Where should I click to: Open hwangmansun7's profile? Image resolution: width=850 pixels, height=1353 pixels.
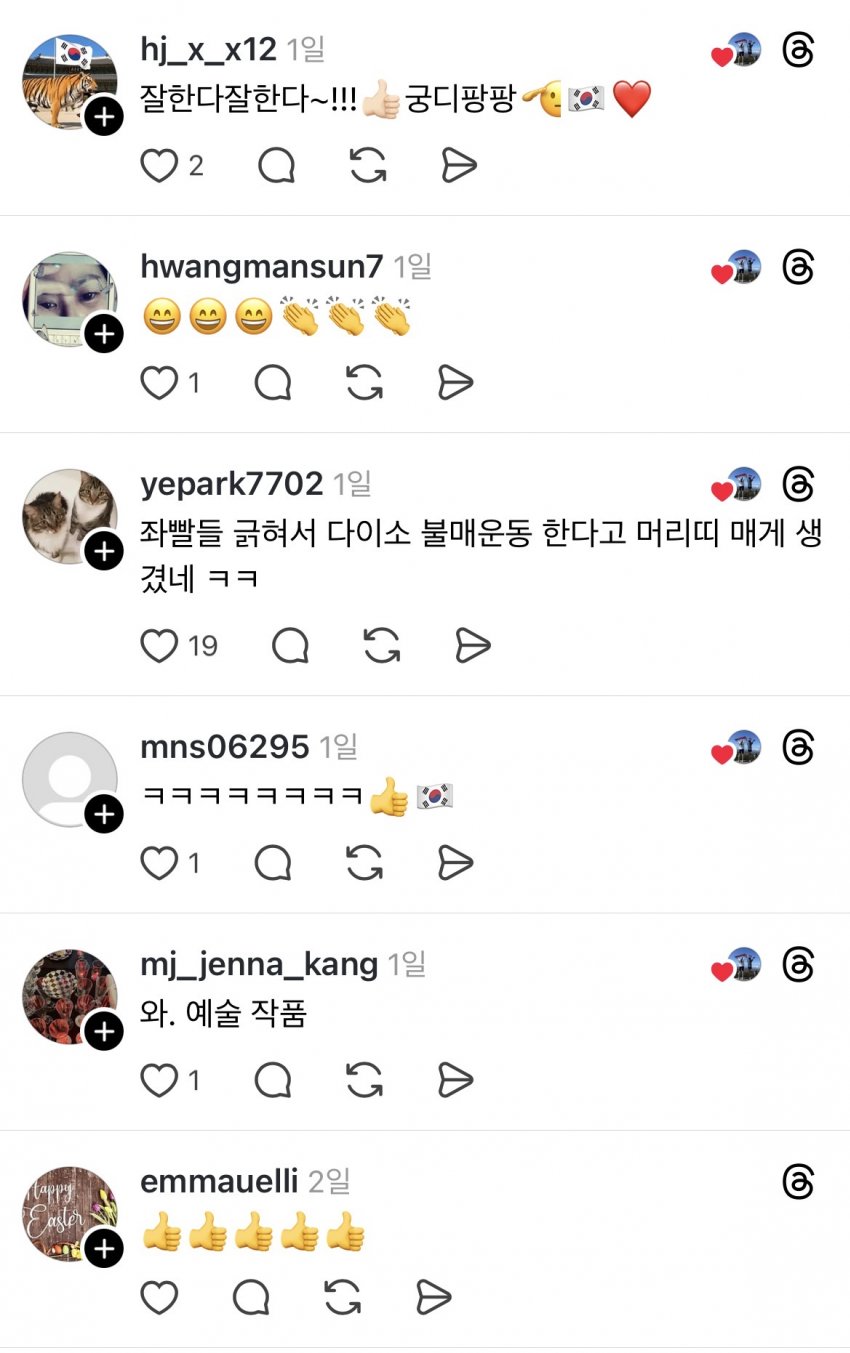[x=261, y=267]
